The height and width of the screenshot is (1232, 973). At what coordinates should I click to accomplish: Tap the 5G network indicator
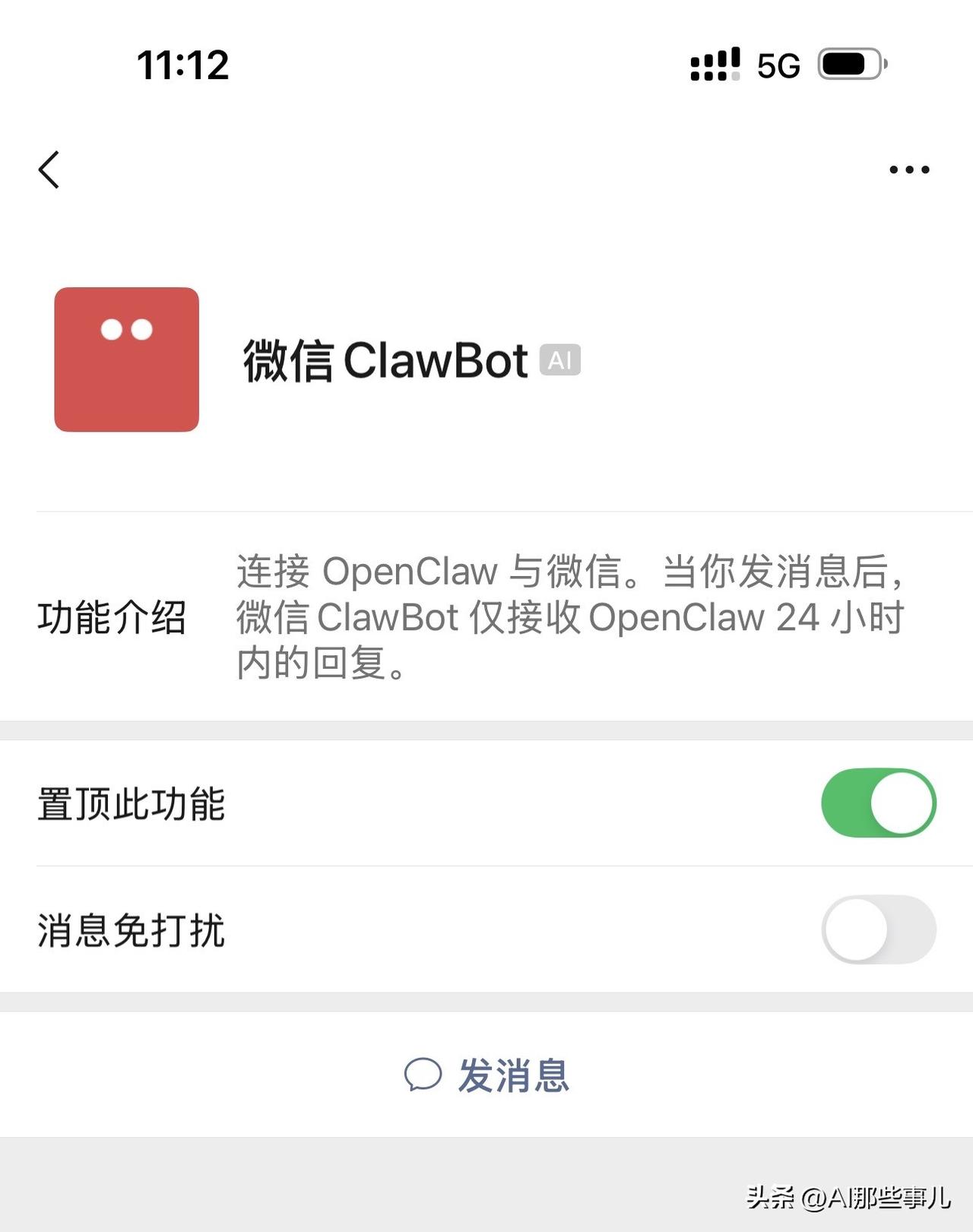click(777, 67)
